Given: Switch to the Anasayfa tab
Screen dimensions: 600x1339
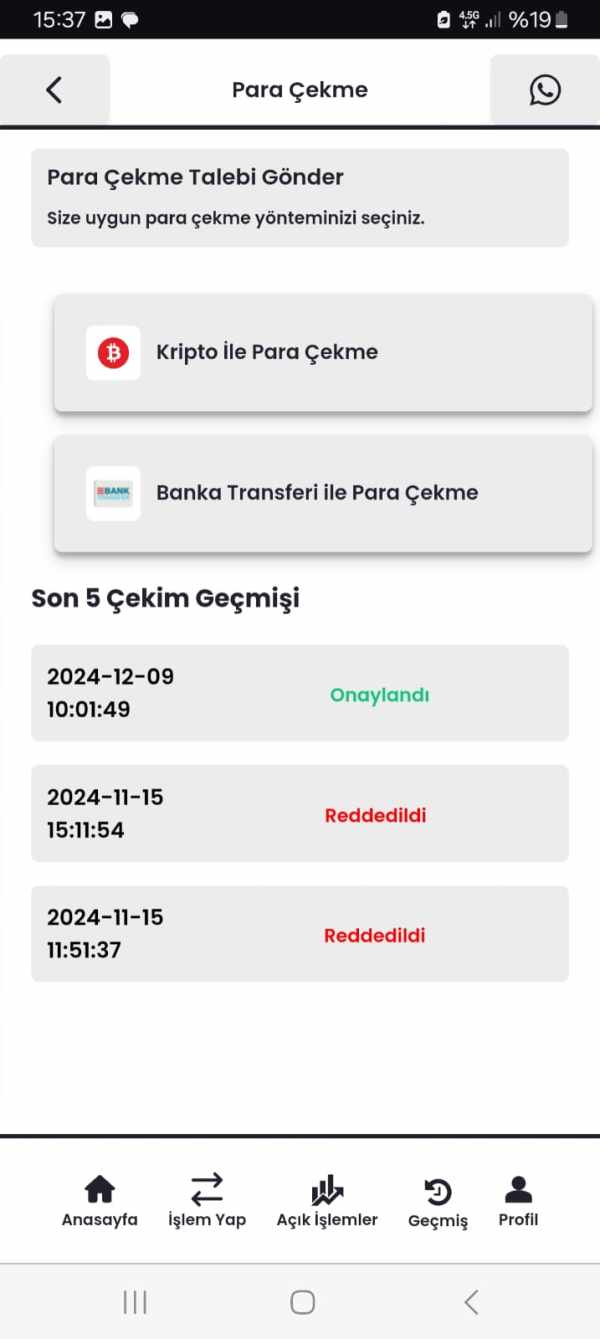Looking at the screenshot, I should pyautogui.click(x=99, y=1201).
